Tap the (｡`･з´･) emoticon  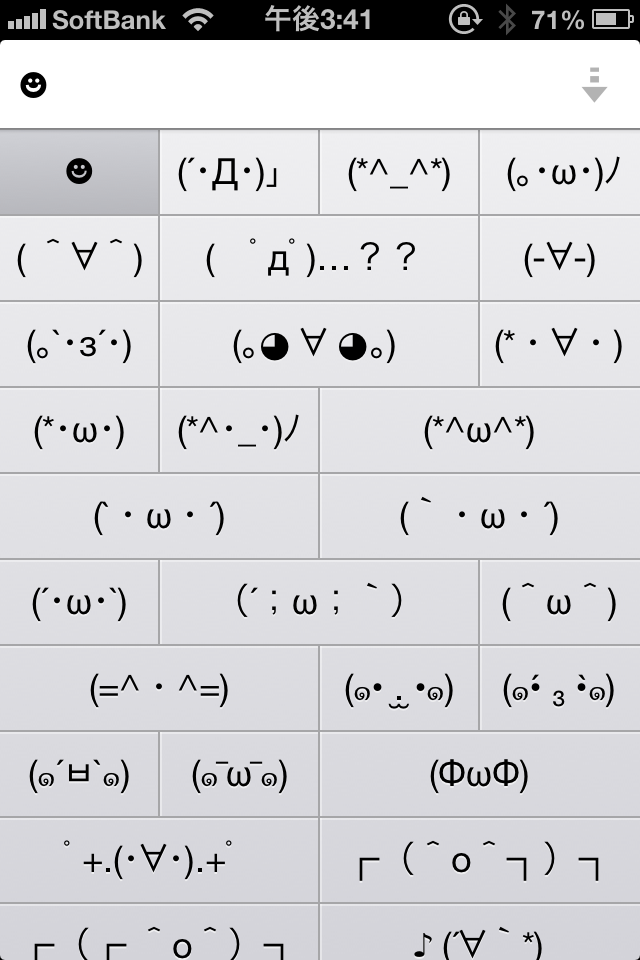pos(79,344)
